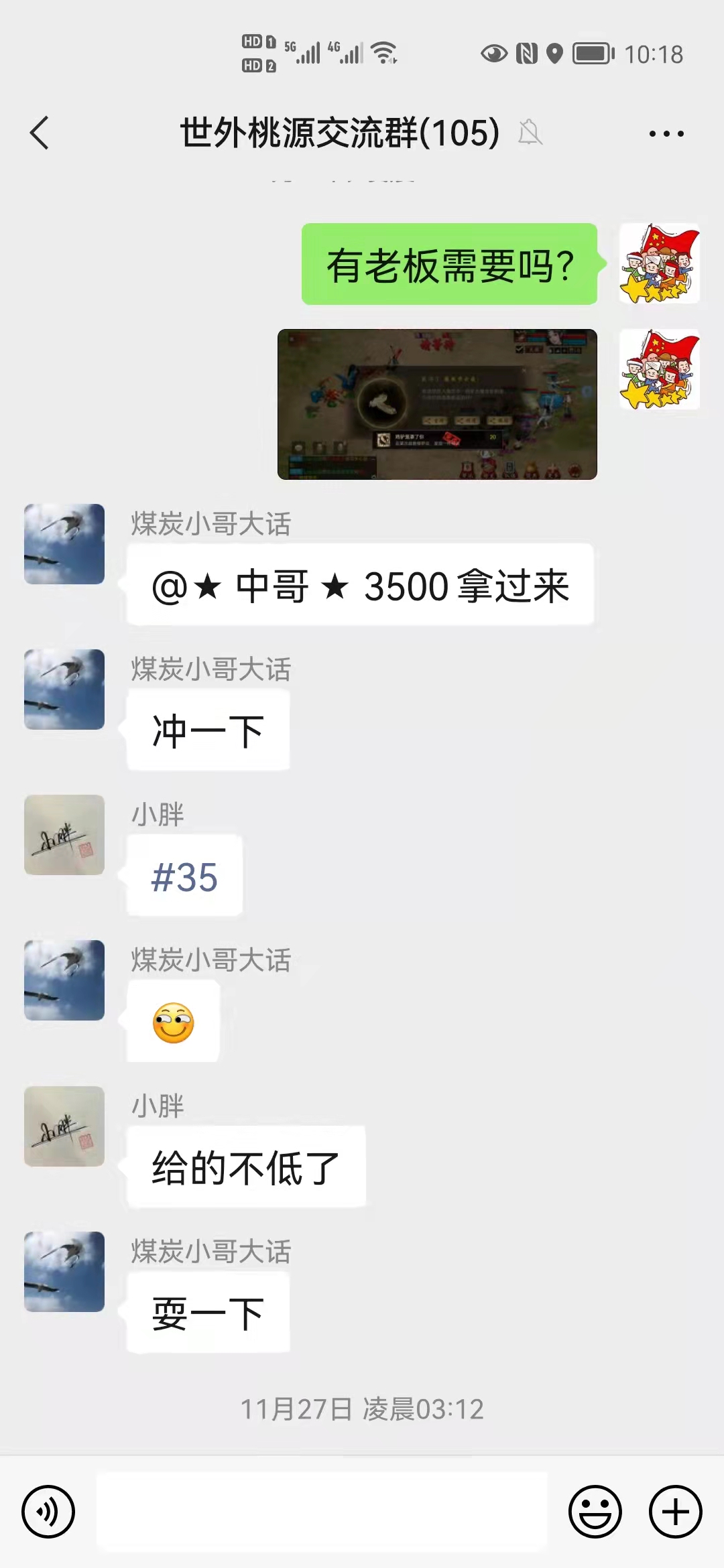Open 煤炭小哥大话's avatar beside 冲一下
Viewport: 724px width, 1568px height.
(64, 690)
